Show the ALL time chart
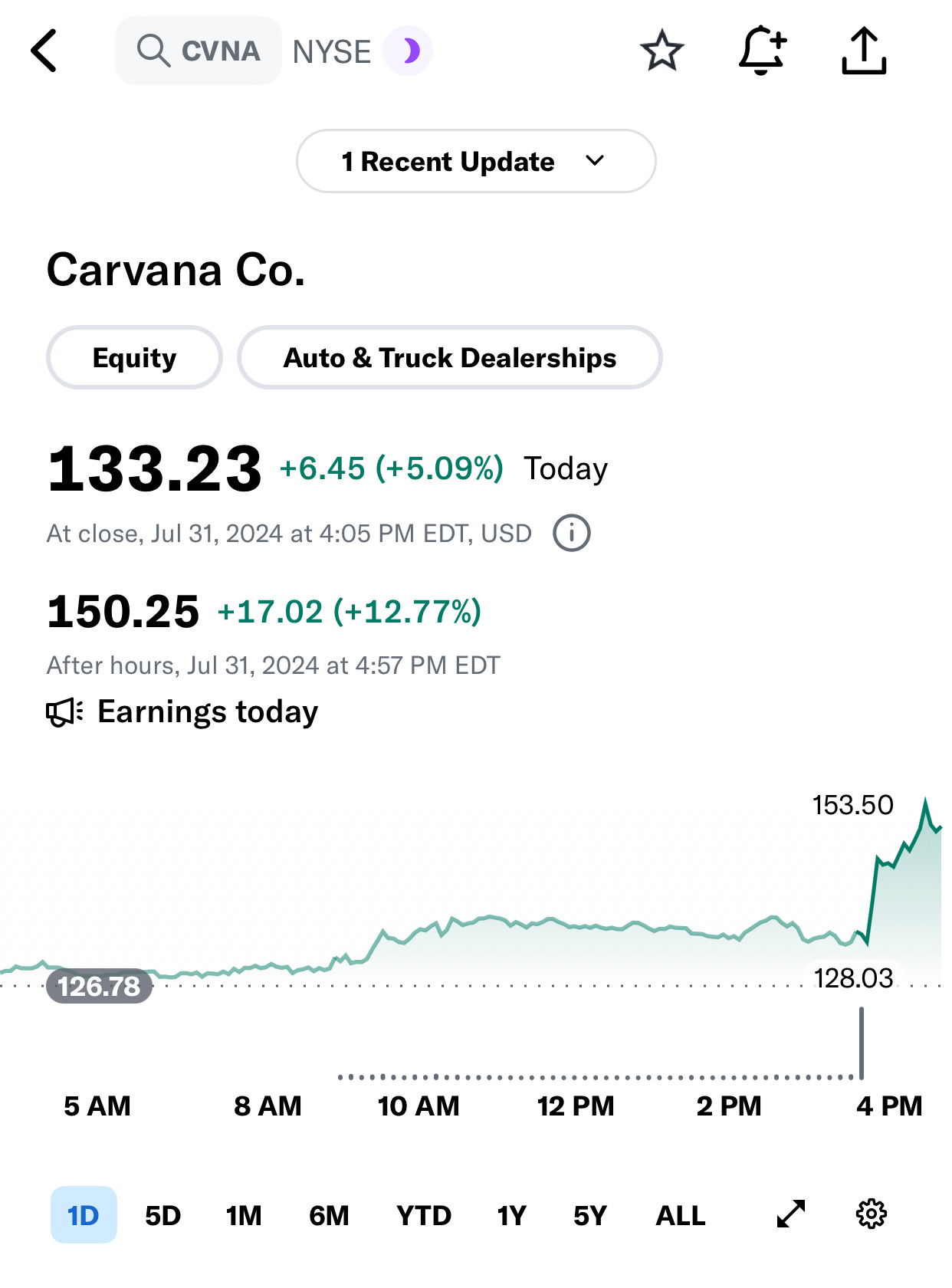This screenshot has height=1288, width=952. pos(681,1215)
